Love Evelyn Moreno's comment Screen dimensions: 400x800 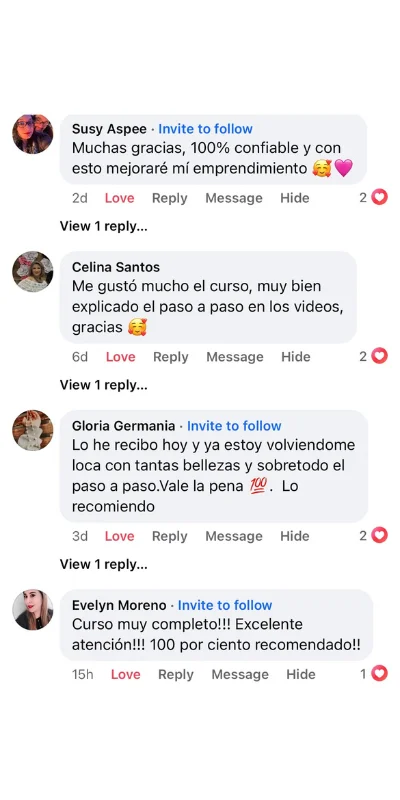126,674
